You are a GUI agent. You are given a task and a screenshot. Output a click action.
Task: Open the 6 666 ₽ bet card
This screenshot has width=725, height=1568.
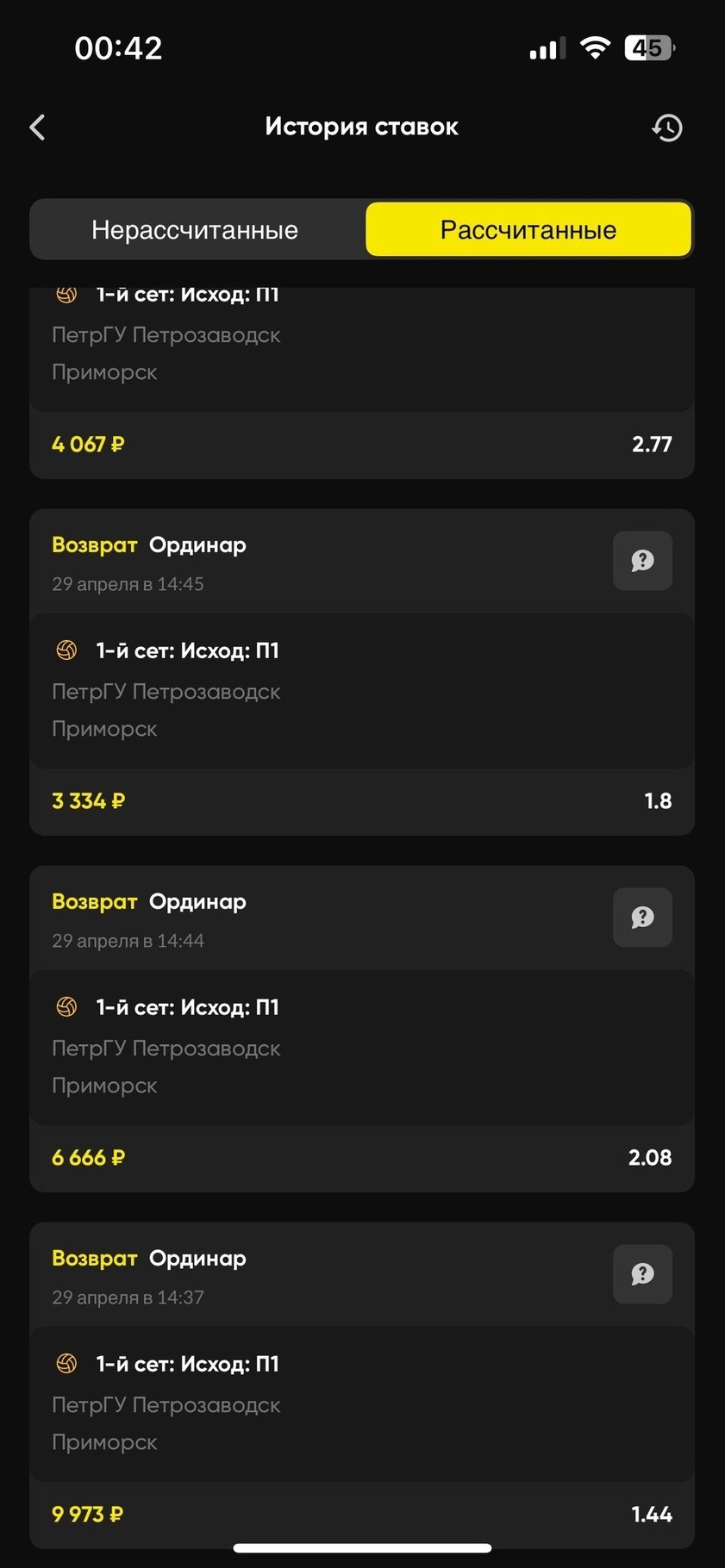[x=361, y=1048]
